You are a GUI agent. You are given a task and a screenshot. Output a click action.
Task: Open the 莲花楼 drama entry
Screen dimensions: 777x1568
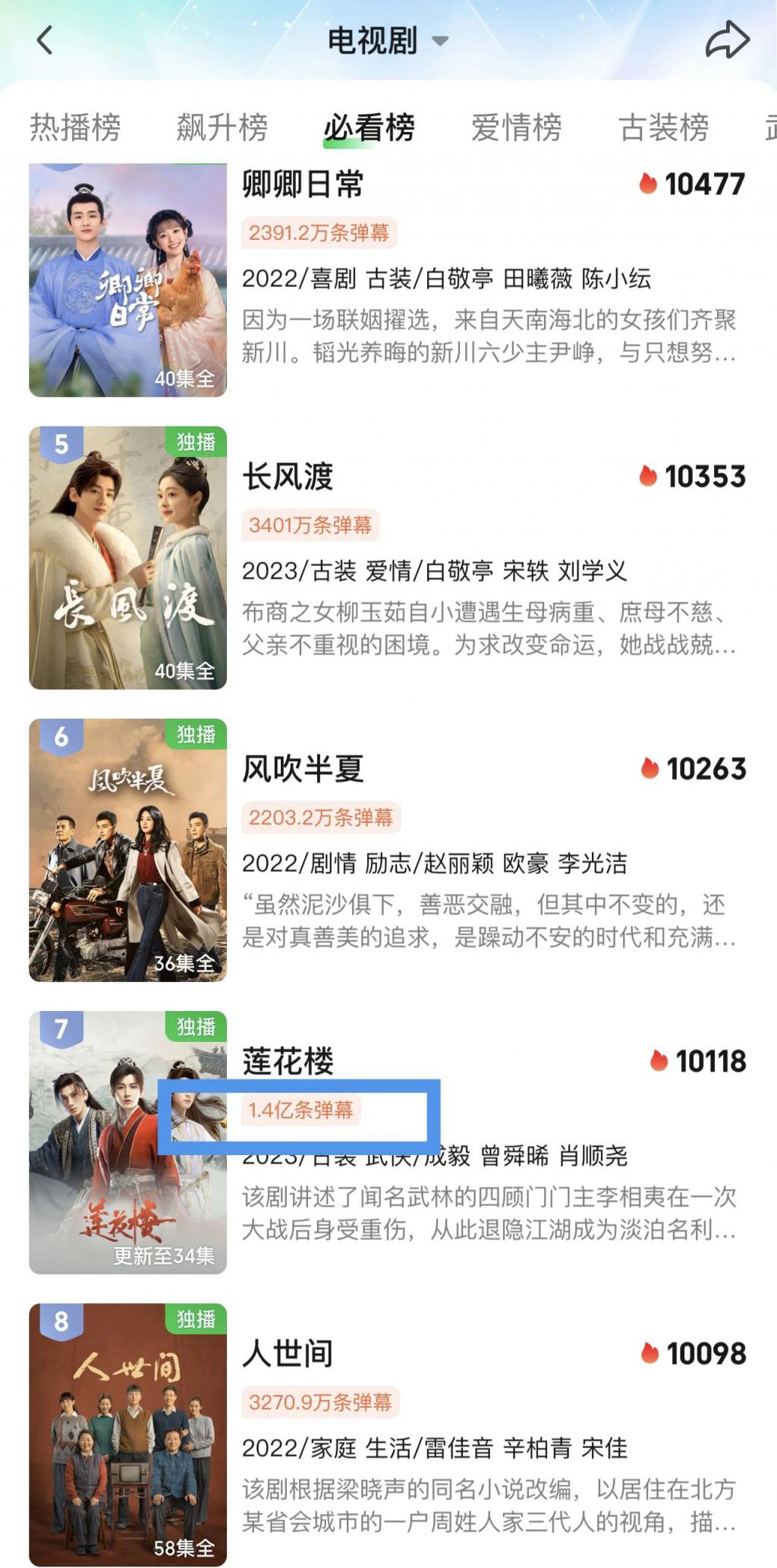(288, 1061)
